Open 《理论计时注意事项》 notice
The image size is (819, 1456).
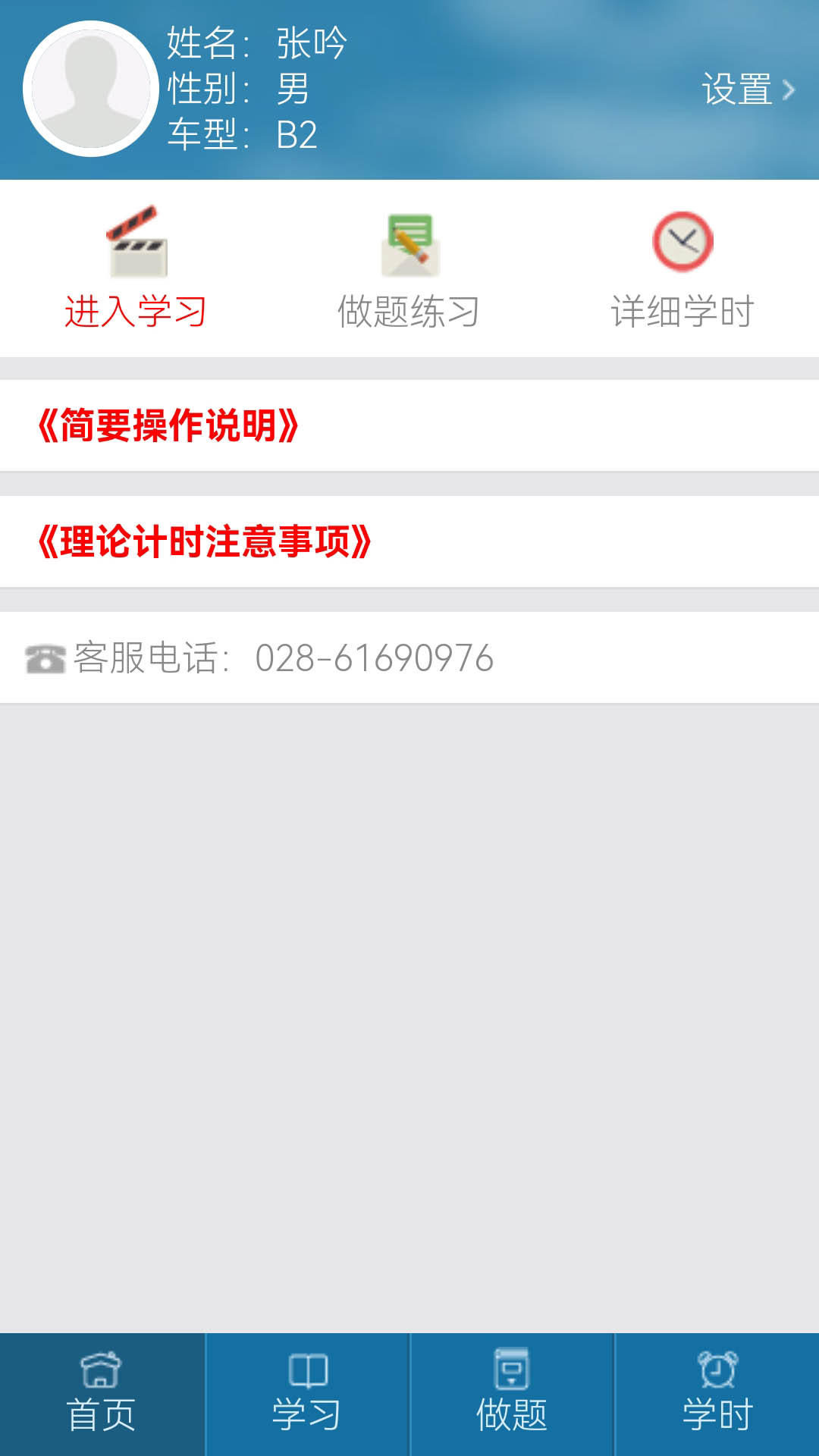click(205, 541)
